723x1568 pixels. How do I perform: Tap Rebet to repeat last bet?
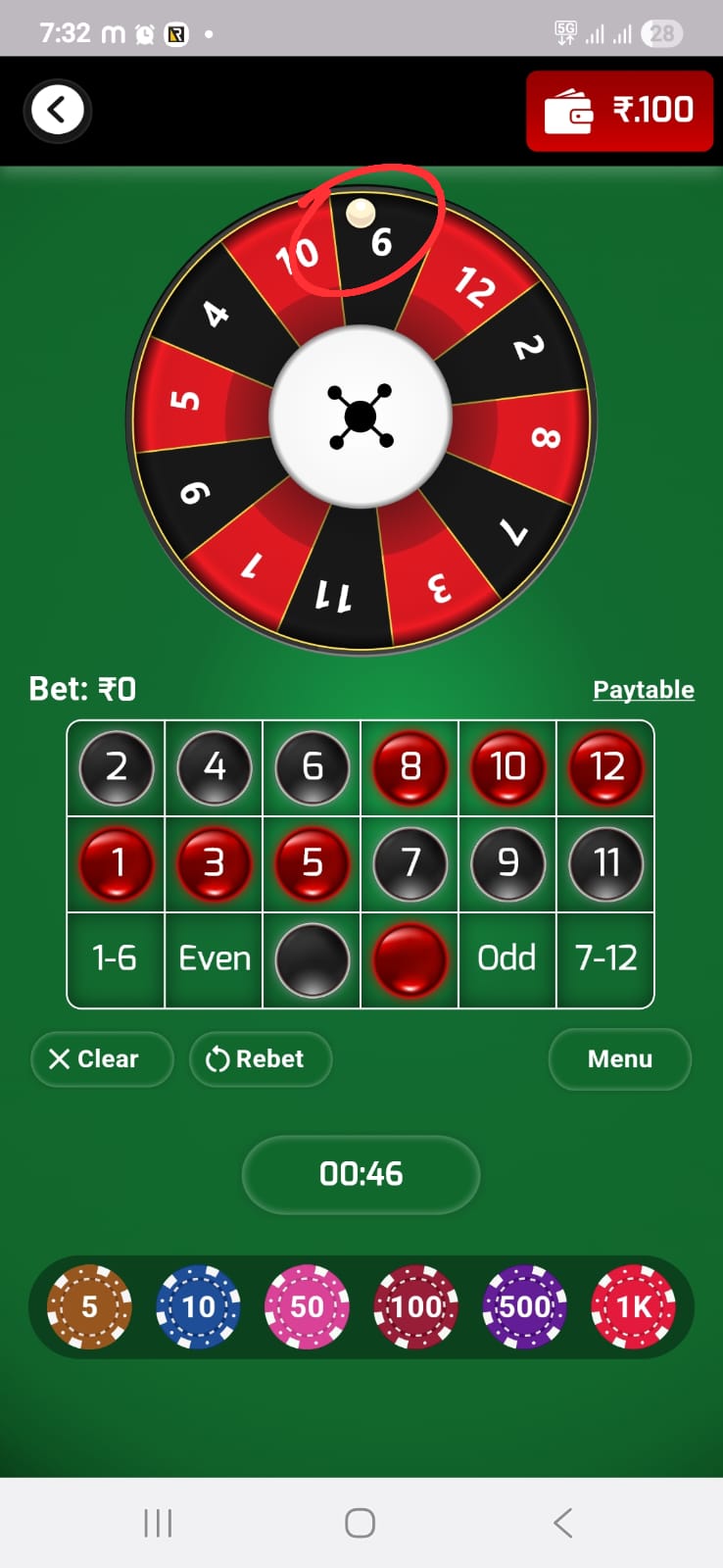point(261,1058)
